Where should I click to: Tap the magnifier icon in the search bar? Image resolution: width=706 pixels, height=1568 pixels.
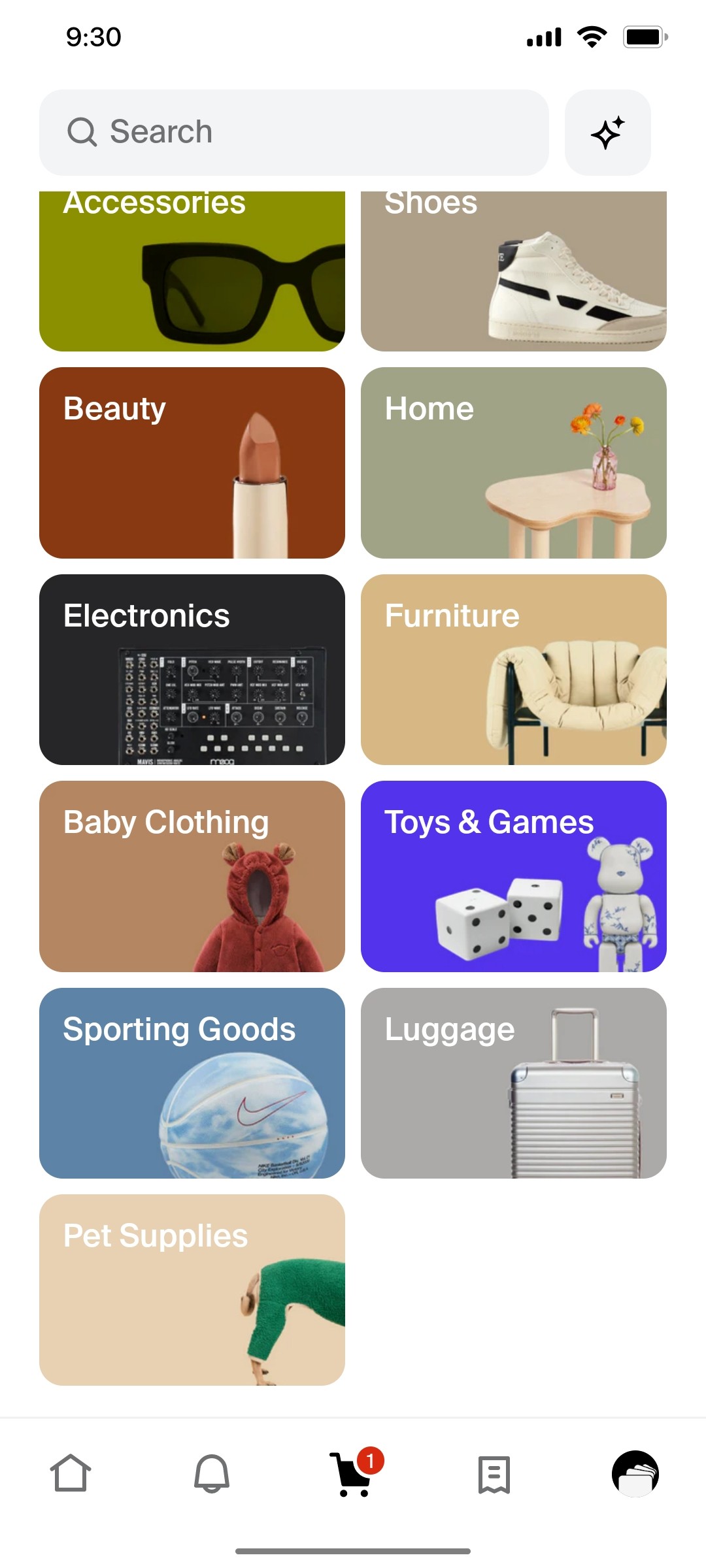(81, 131)
